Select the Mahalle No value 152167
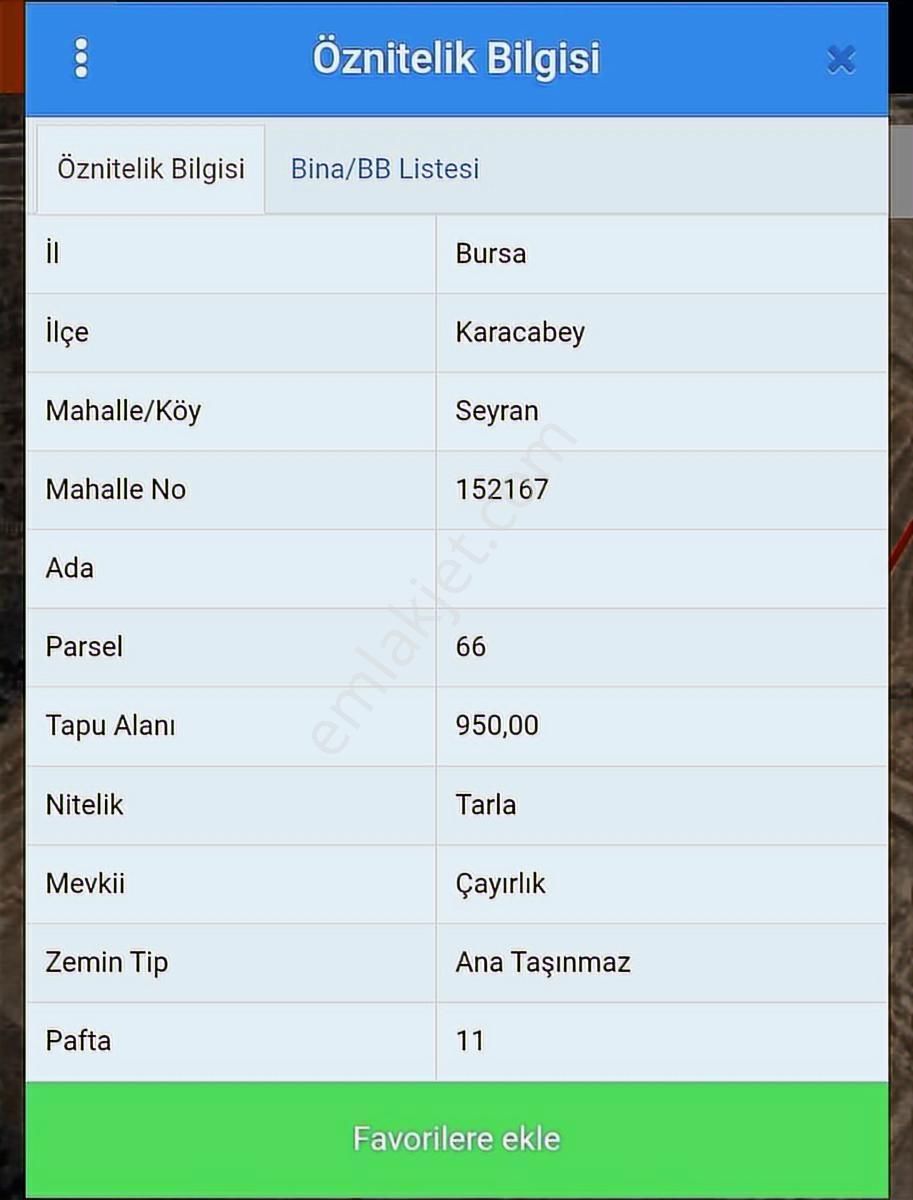913x1200 pixels. (x=502, y=489)
